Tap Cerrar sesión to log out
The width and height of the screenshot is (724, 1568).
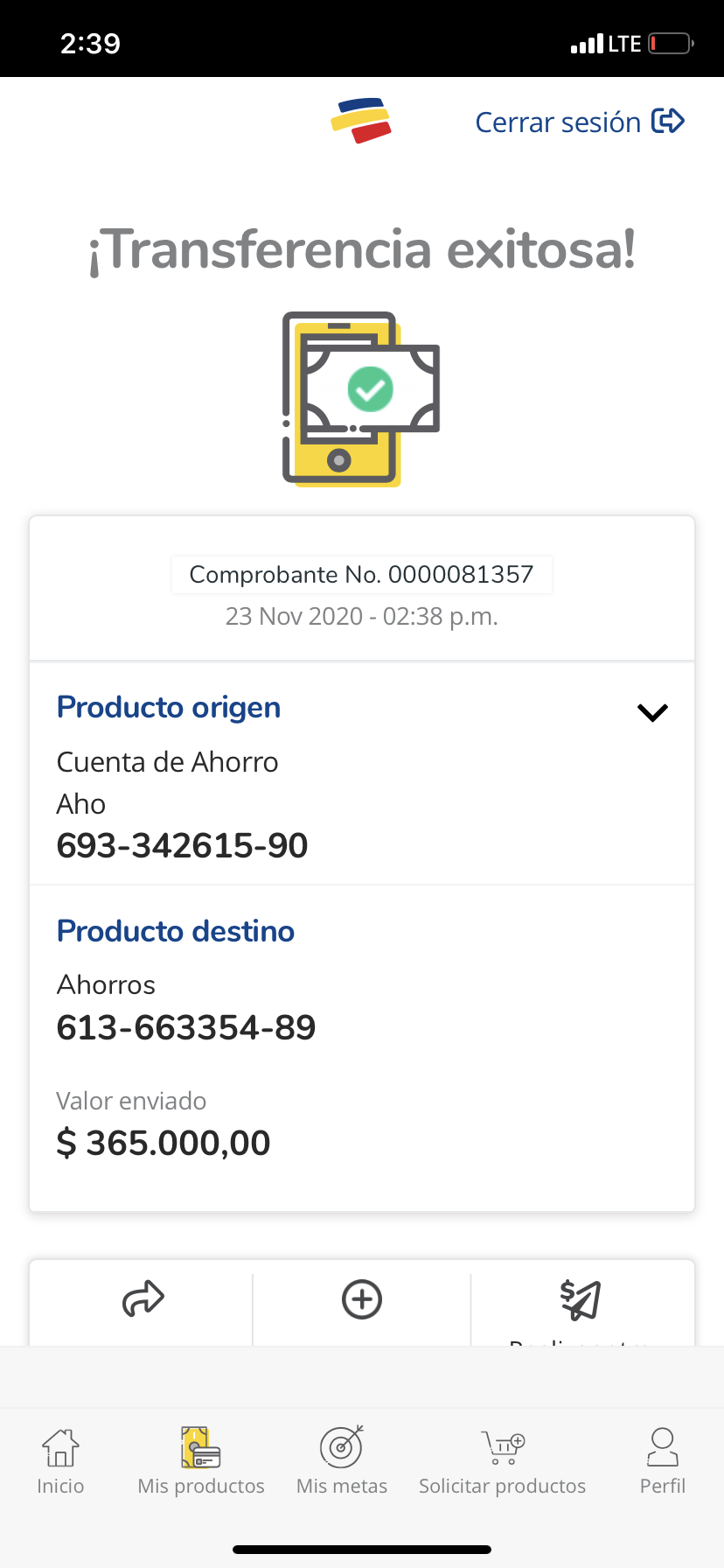point(579,122)
